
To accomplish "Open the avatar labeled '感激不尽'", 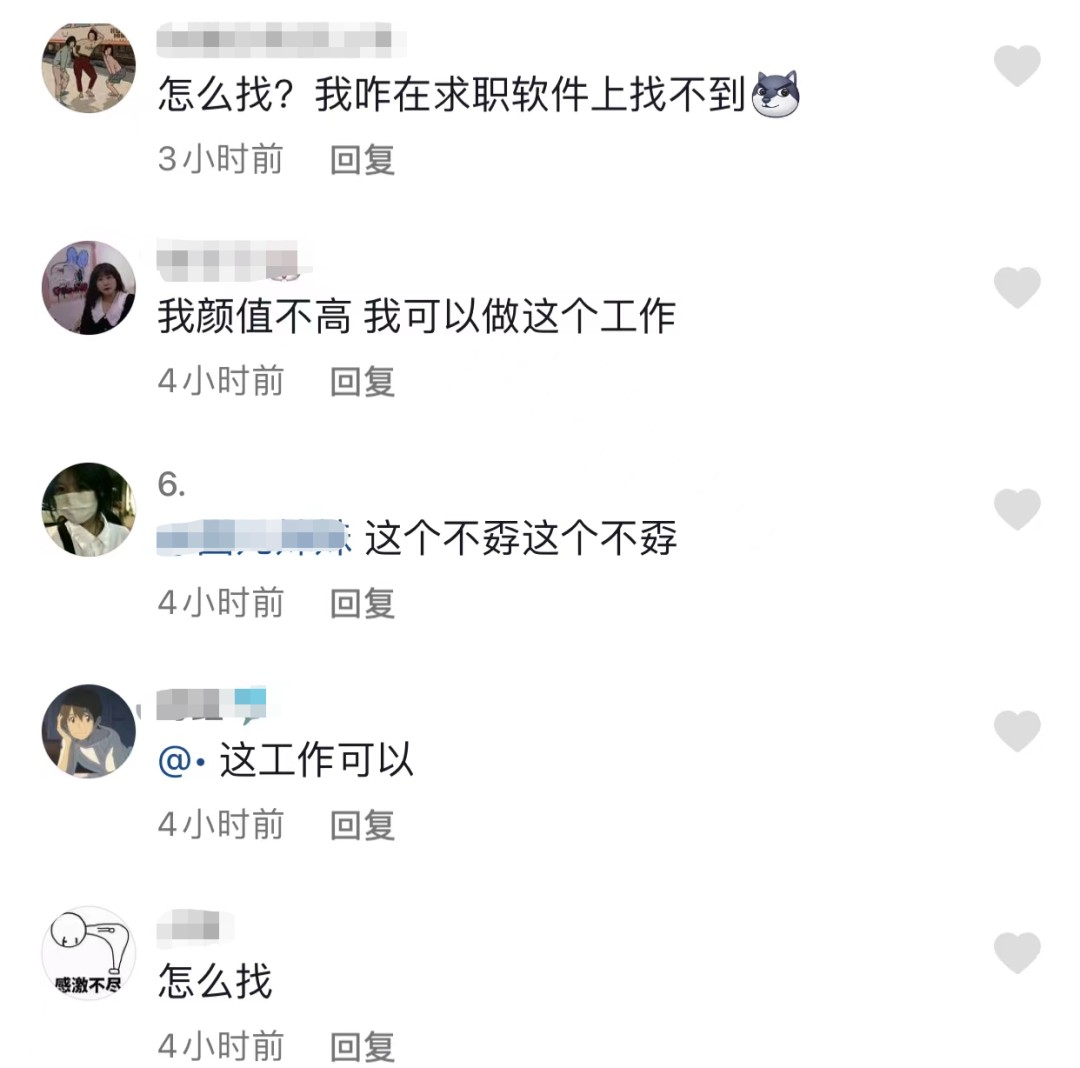I will [88, 952].
